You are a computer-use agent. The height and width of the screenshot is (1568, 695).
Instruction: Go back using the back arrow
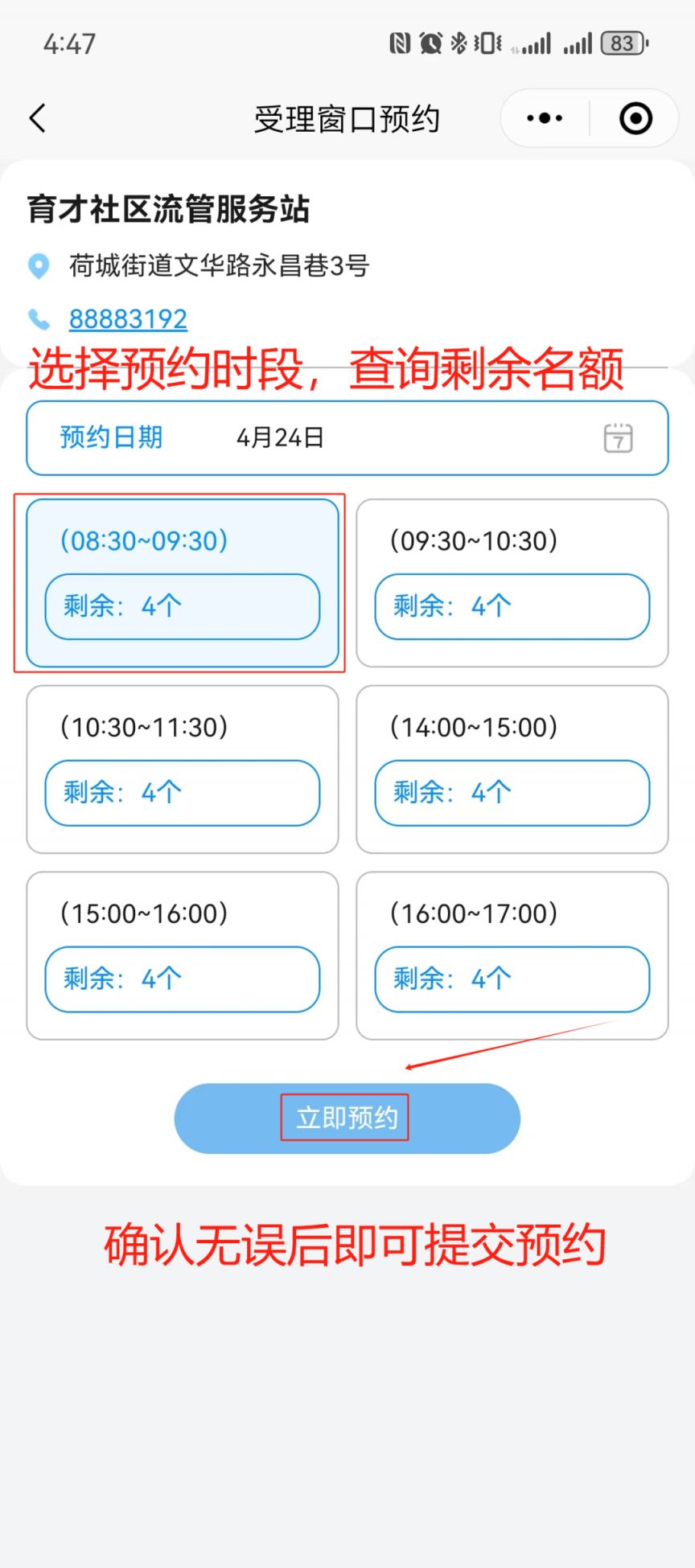pos(37,118)
